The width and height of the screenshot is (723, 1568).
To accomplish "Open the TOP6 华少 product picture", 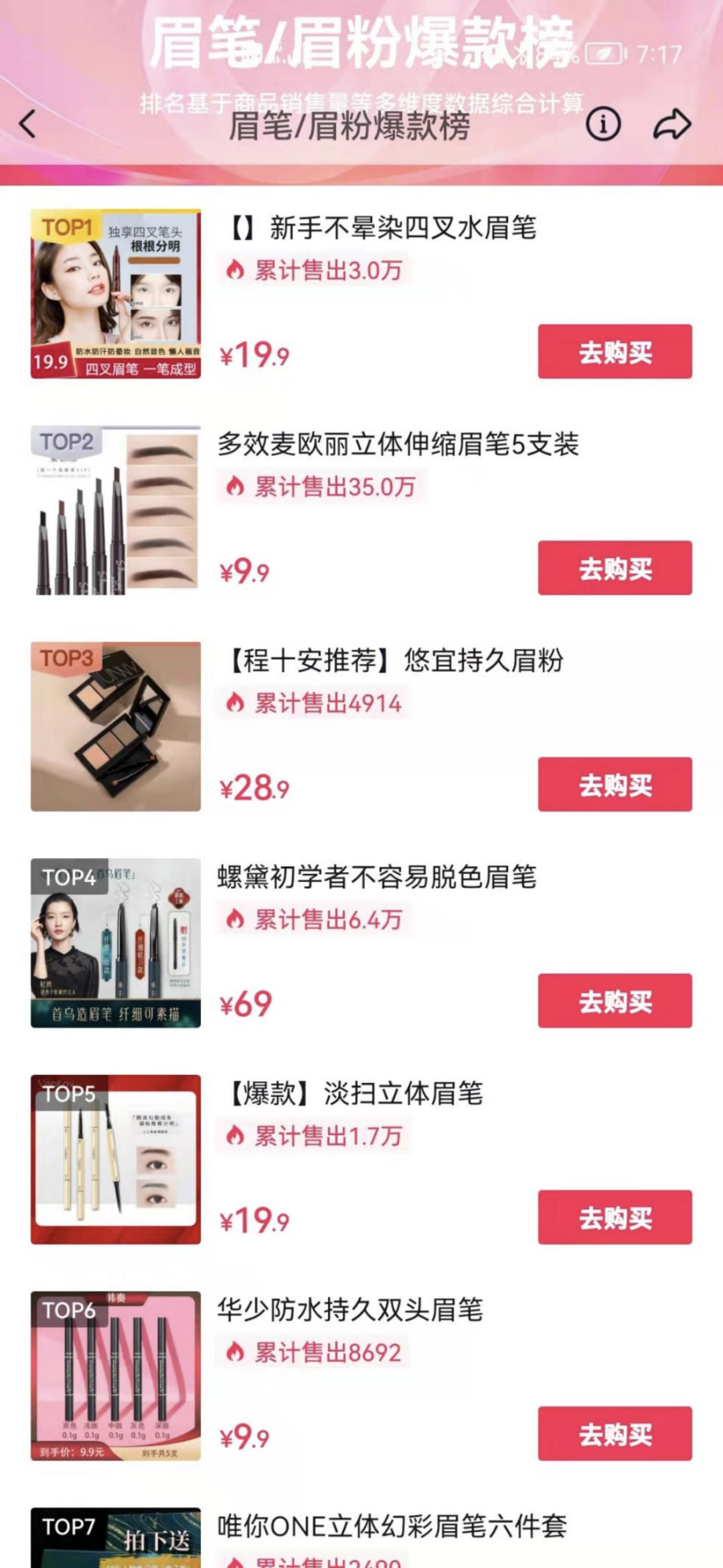I will 116,1376.
